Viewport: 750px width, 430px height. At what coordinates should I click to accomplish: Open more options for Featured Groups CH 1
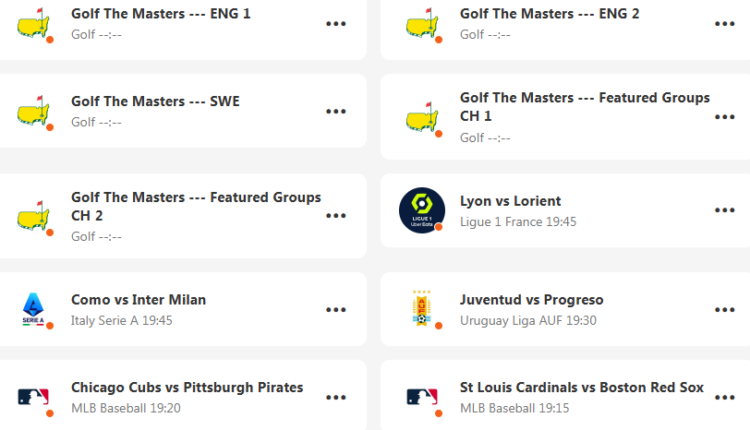pos(724,117)
